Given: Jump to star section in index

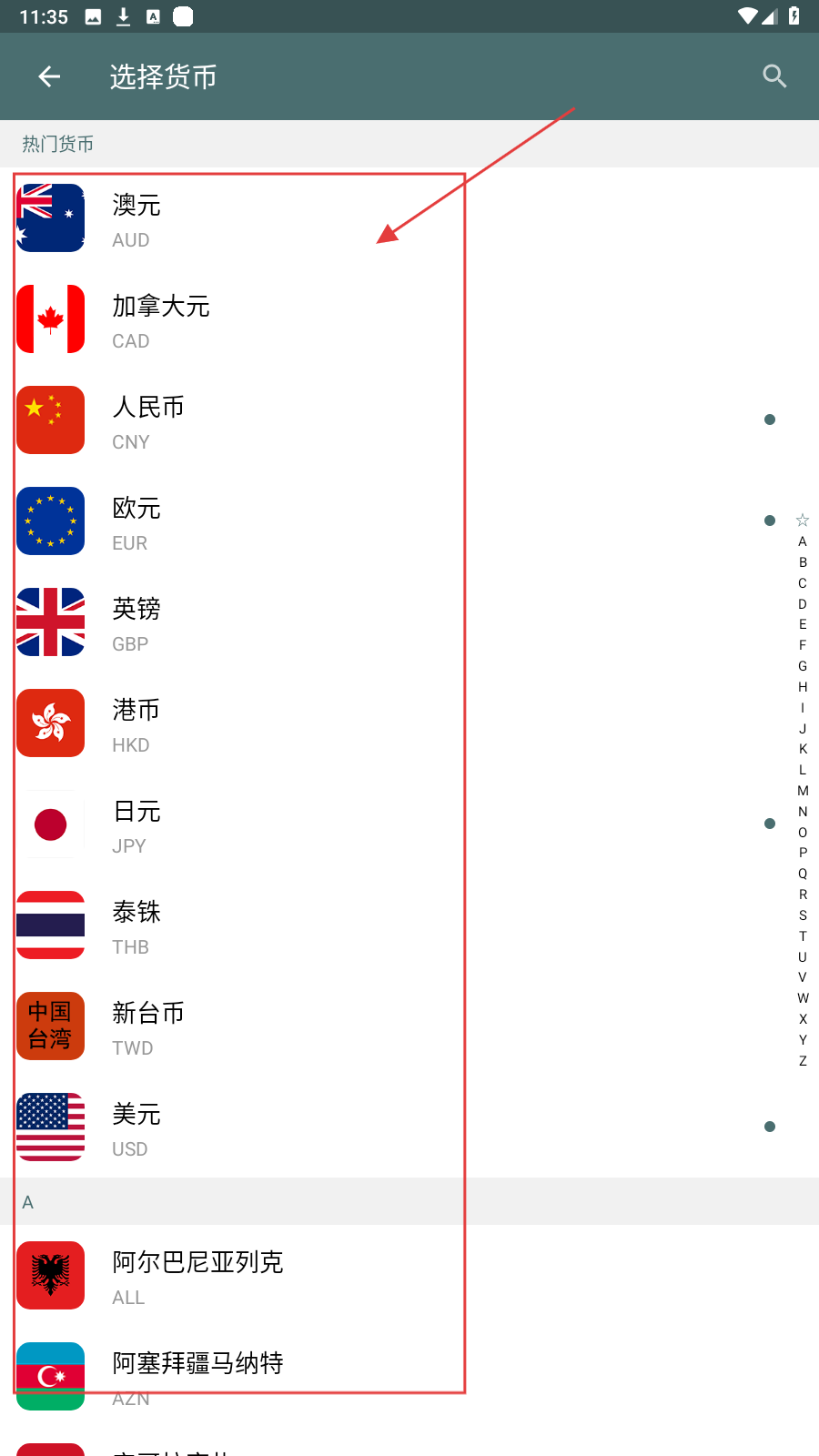Looking at the screenshot, I should (803, 521).
